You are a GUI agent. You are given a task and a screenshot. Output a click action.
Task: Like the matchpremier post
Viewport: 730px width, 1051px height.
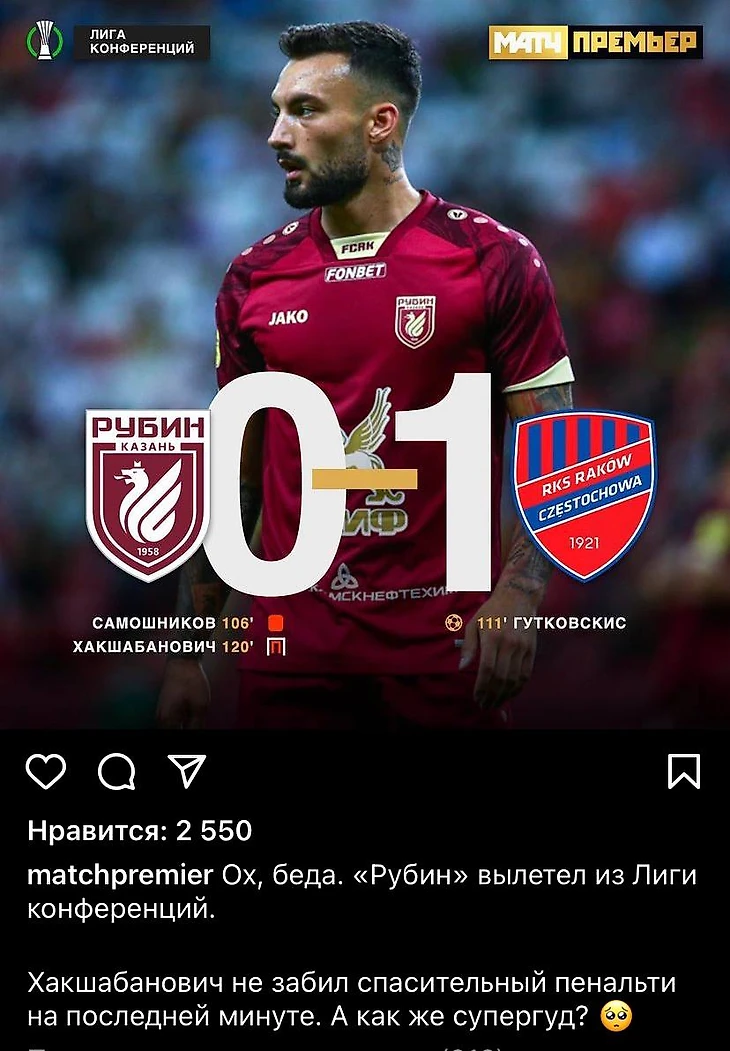(46, 772)
